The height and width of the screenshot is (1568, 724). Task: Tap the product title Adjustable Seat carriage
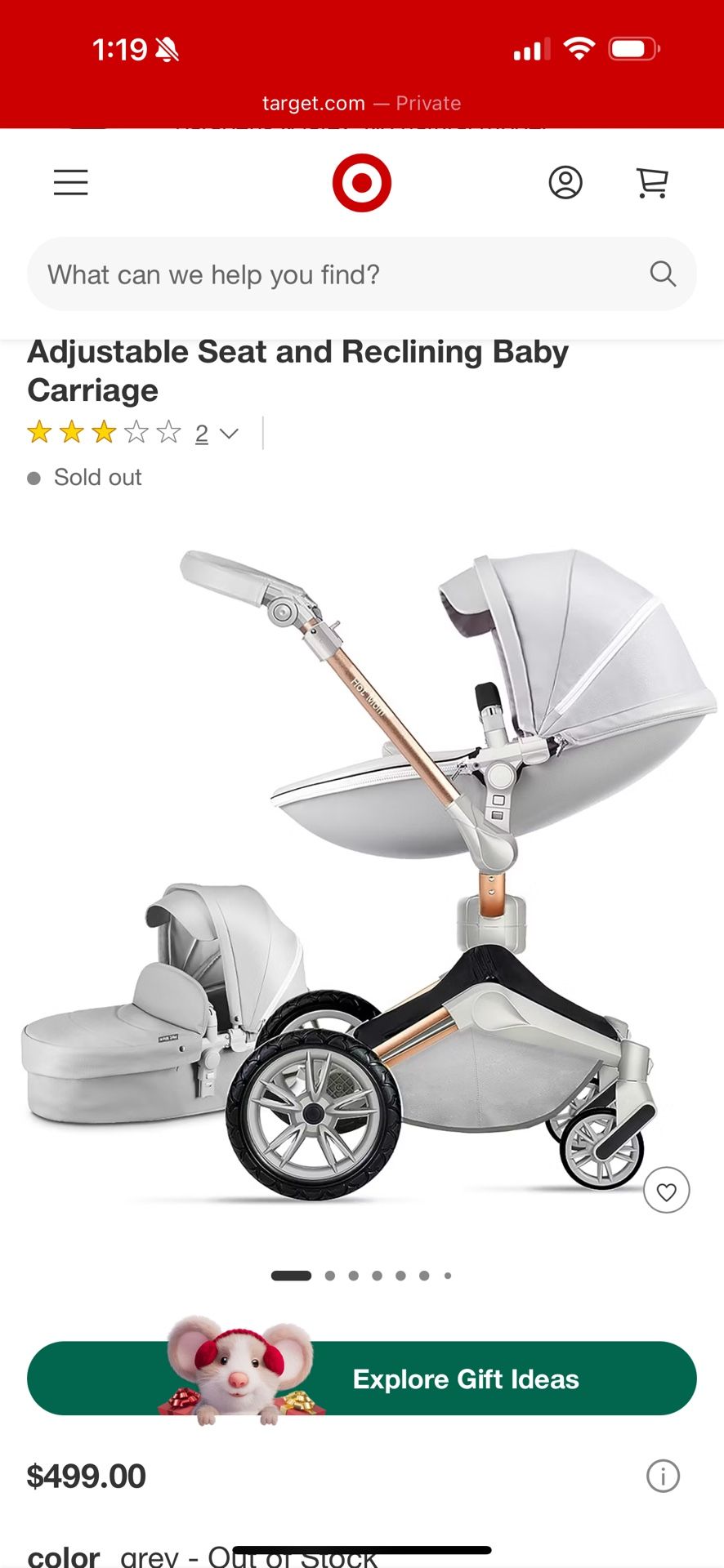pyautogui.click(x=298, y=370)
